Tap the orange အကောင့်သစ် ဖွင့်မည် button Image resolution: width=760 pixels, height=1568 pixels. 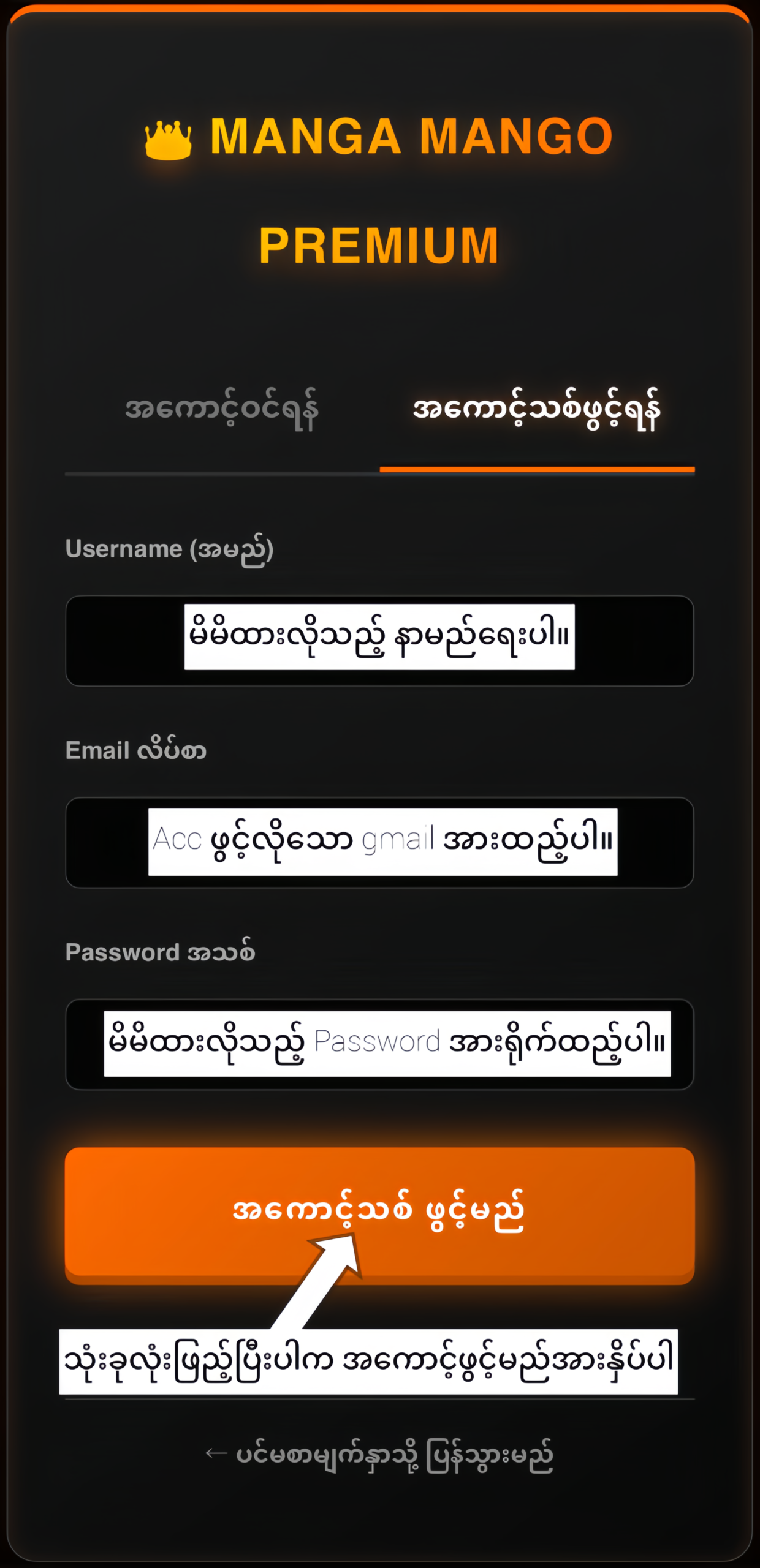click(x=379, y=1212)
